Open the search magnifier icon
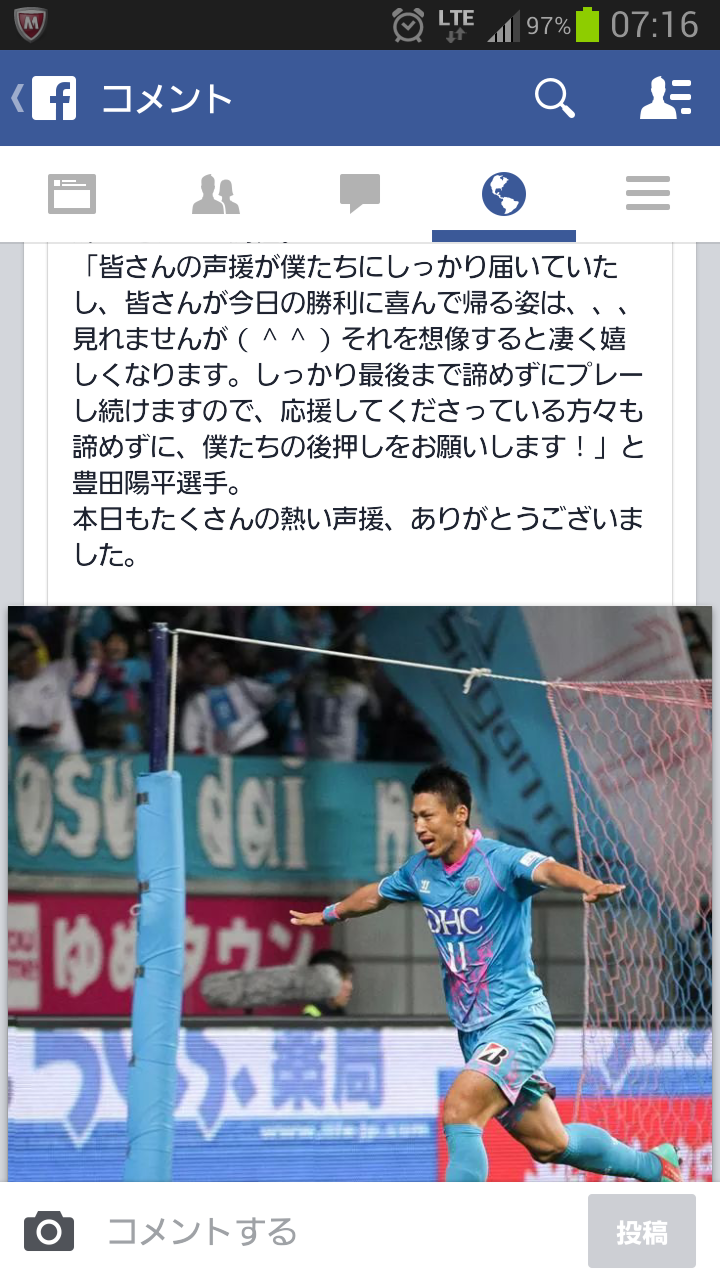 [x=554, y=99]
